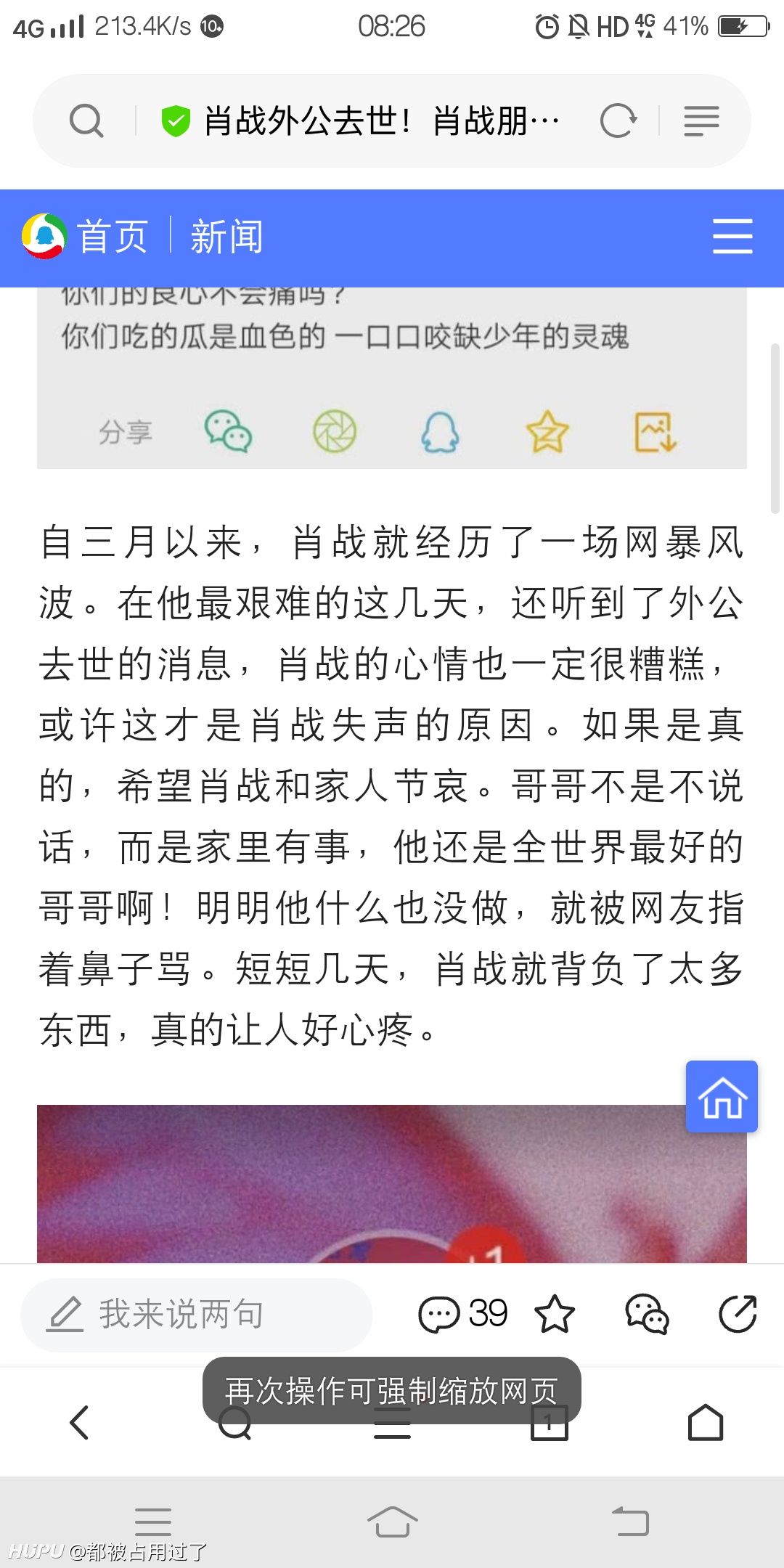
Task: Tap the page title in address bar
Action: [x=382, y=121]
